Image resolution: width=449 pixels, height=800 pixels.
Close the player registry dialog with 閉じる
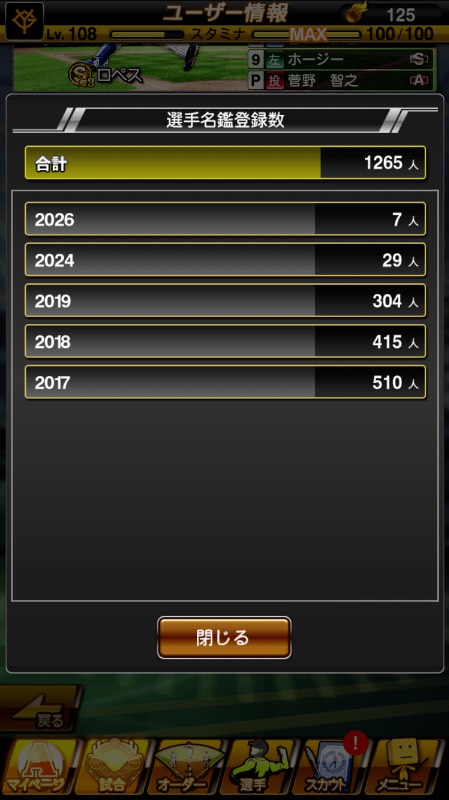pyautogui.click(x=224, y=637)
